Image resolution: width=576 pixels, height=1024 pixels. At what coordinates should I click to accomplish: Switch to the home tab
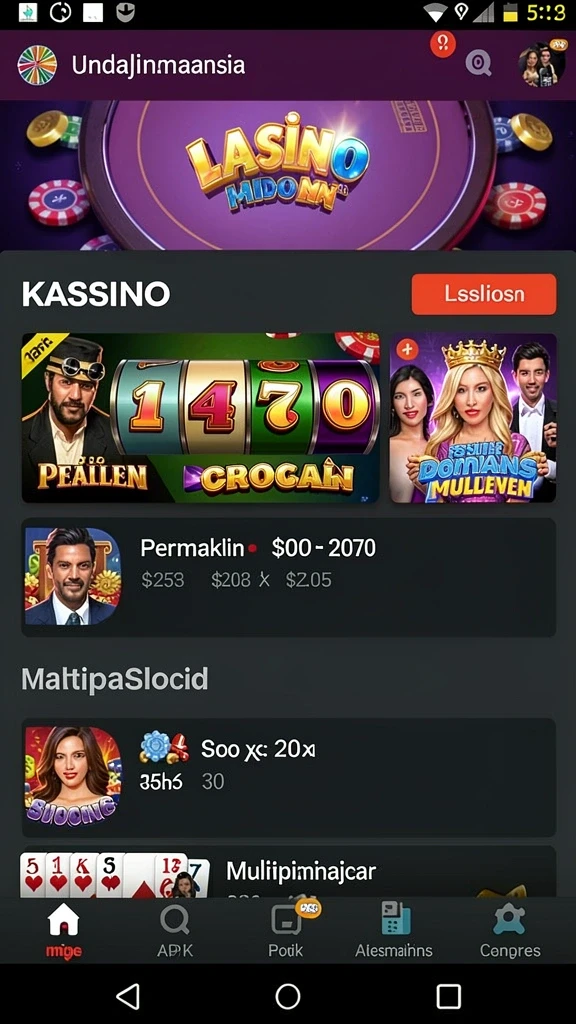point(63,931)
